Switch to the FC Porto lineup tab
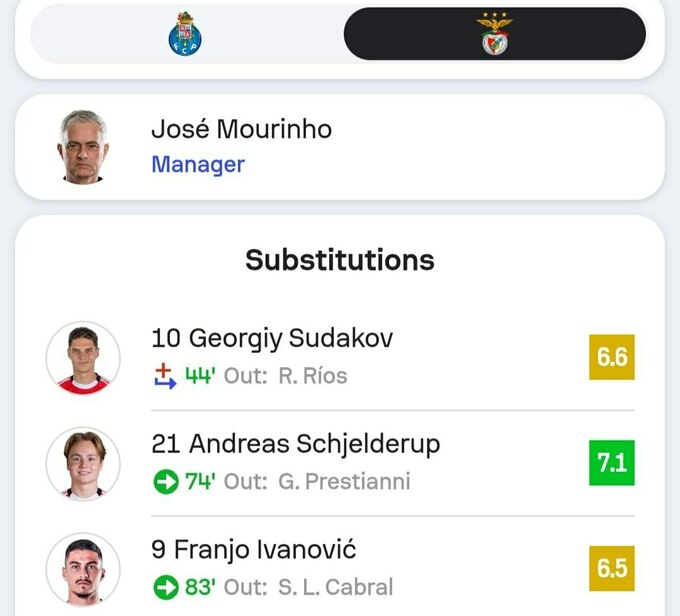 tap(186, 35)
